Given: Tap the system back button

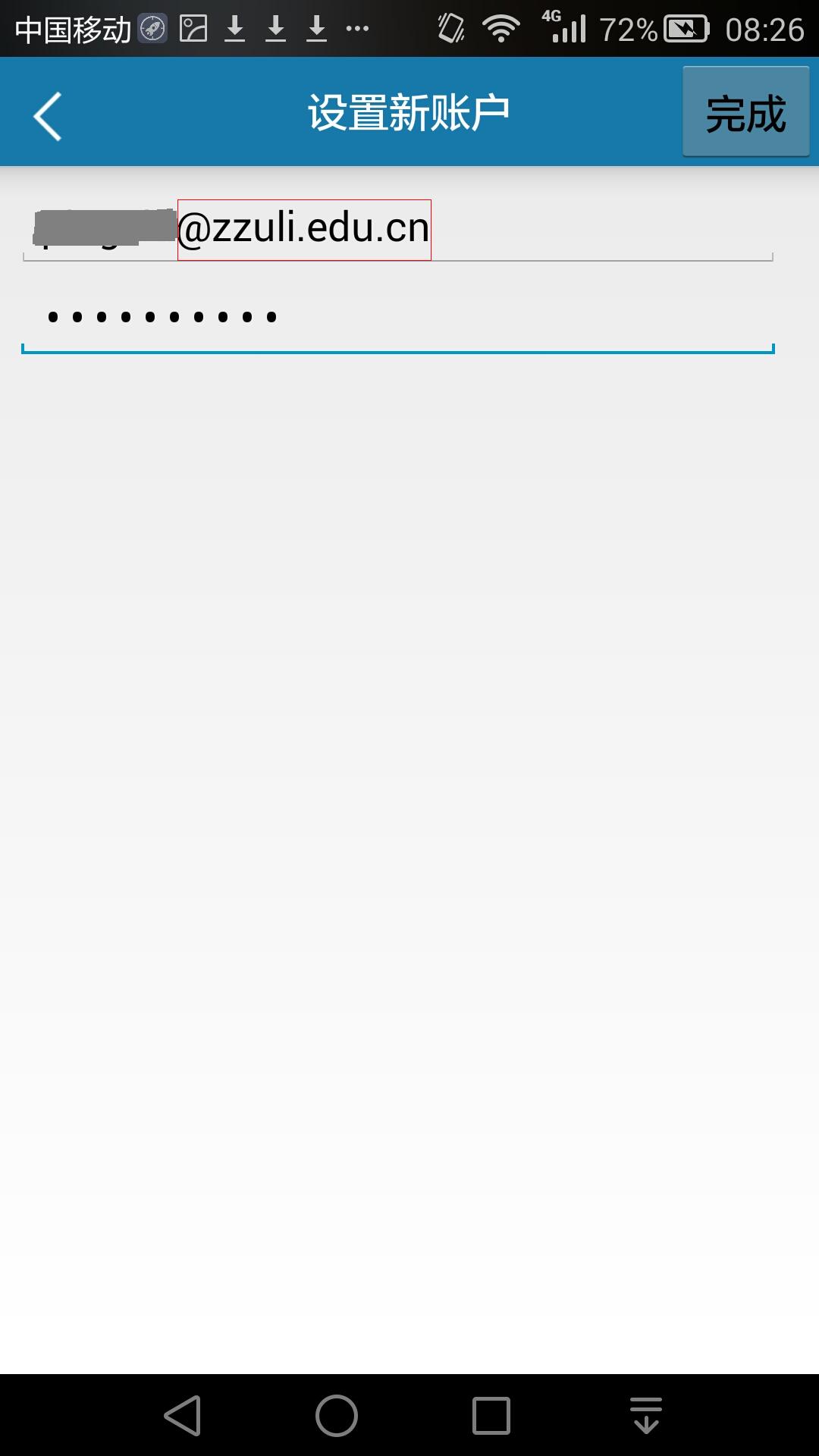Looking at the screenshot, I should point(183,1415).
